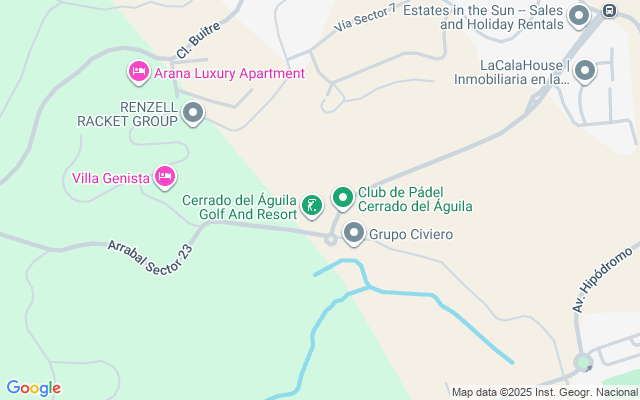
Task: Open the transit stop icon
Action: (610, 10)
